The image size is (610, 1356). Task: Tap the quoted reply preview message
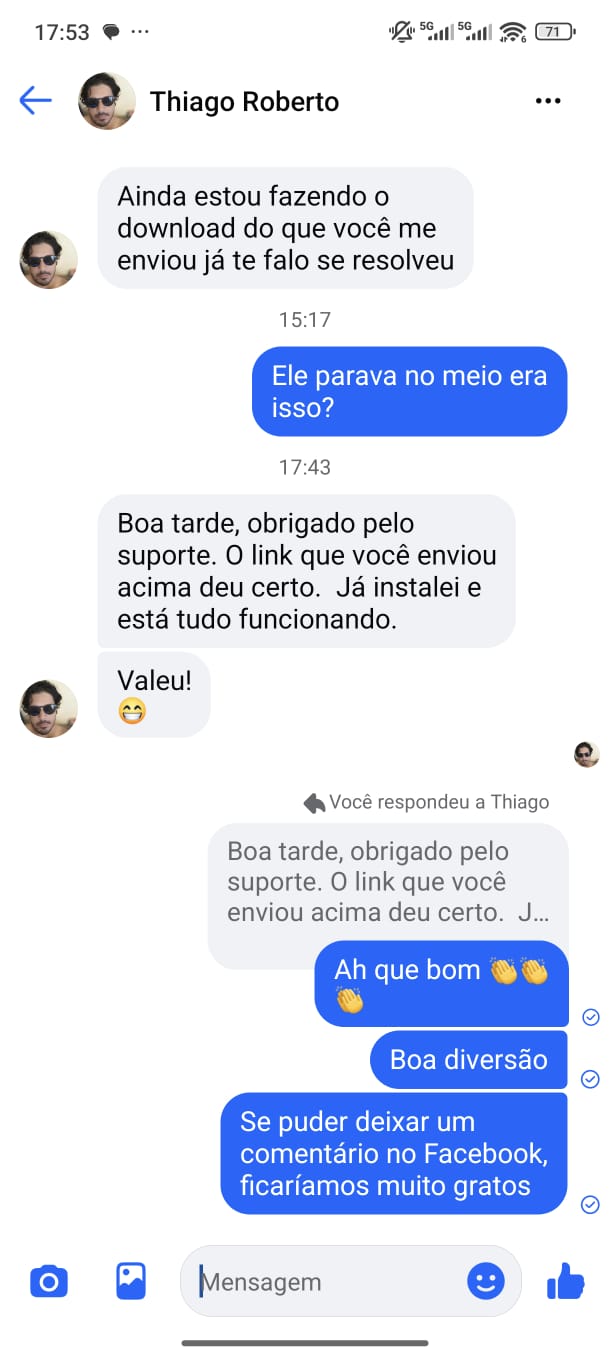(388, 882)
